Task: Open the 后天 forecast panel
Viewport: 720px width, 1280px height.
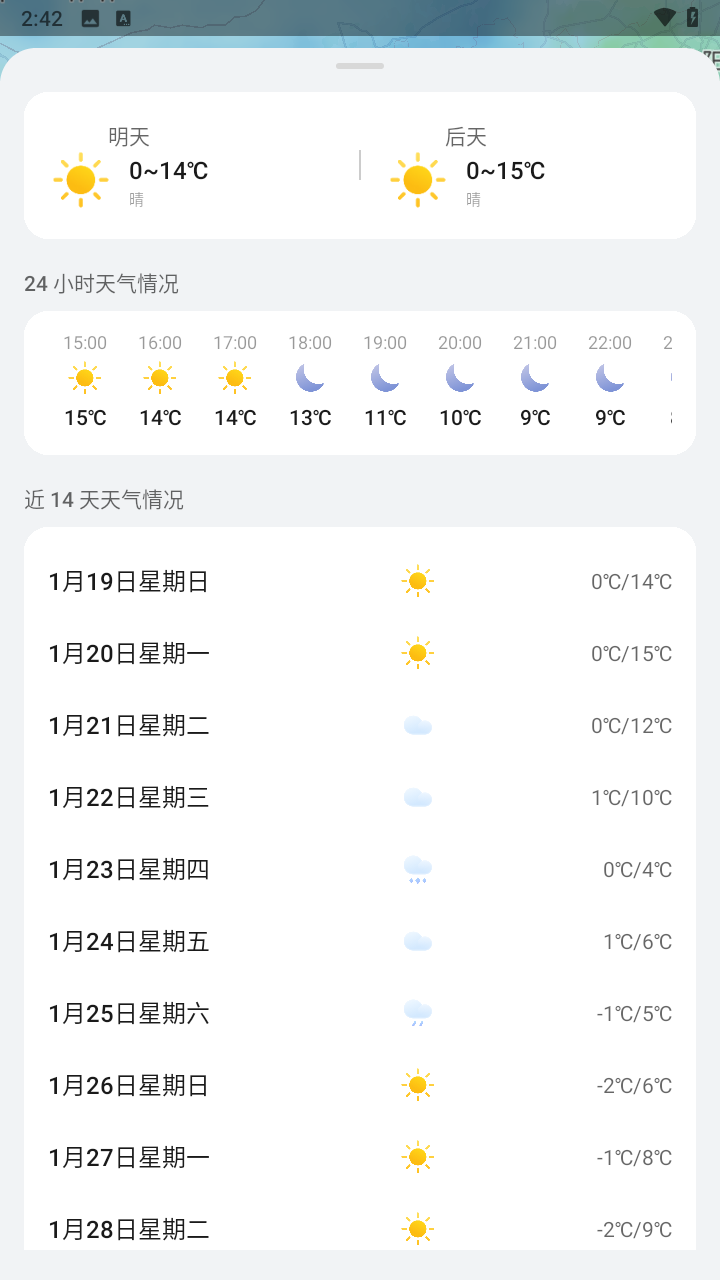Action: click(x=468, y=137)
